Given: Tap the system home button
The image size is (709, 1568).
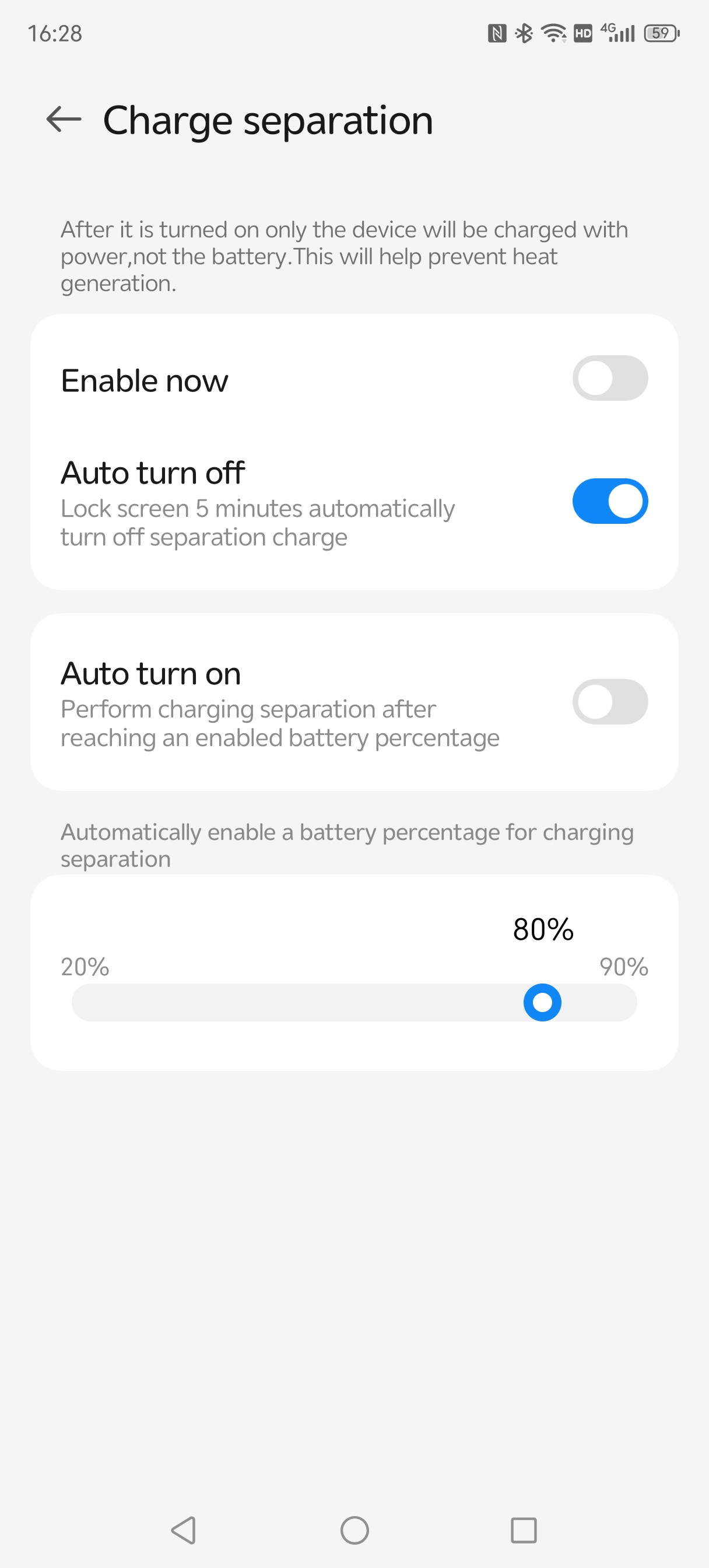Looking at the screenshot, I should pos(354,1529).
